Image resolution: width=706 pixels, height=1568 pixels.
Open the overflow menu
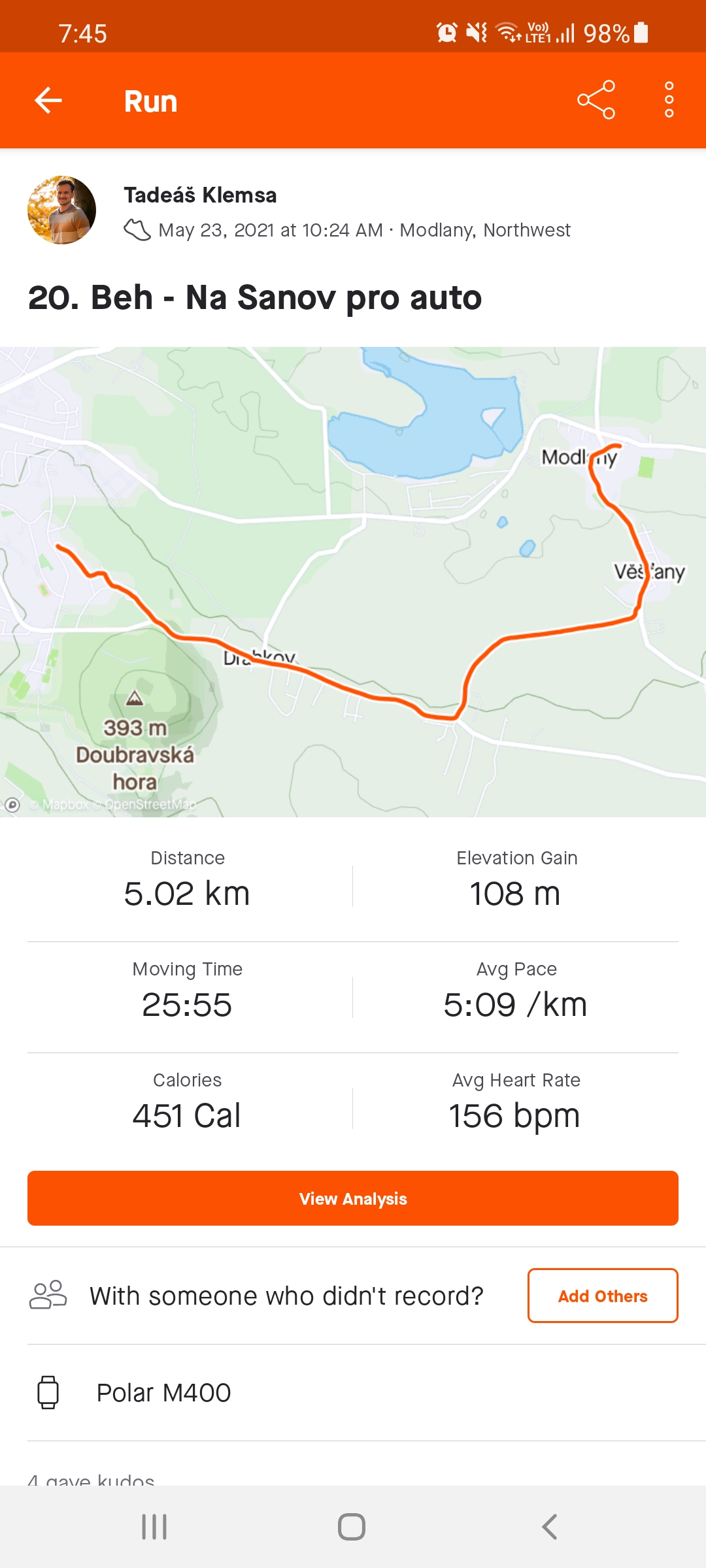coord(669,100)
